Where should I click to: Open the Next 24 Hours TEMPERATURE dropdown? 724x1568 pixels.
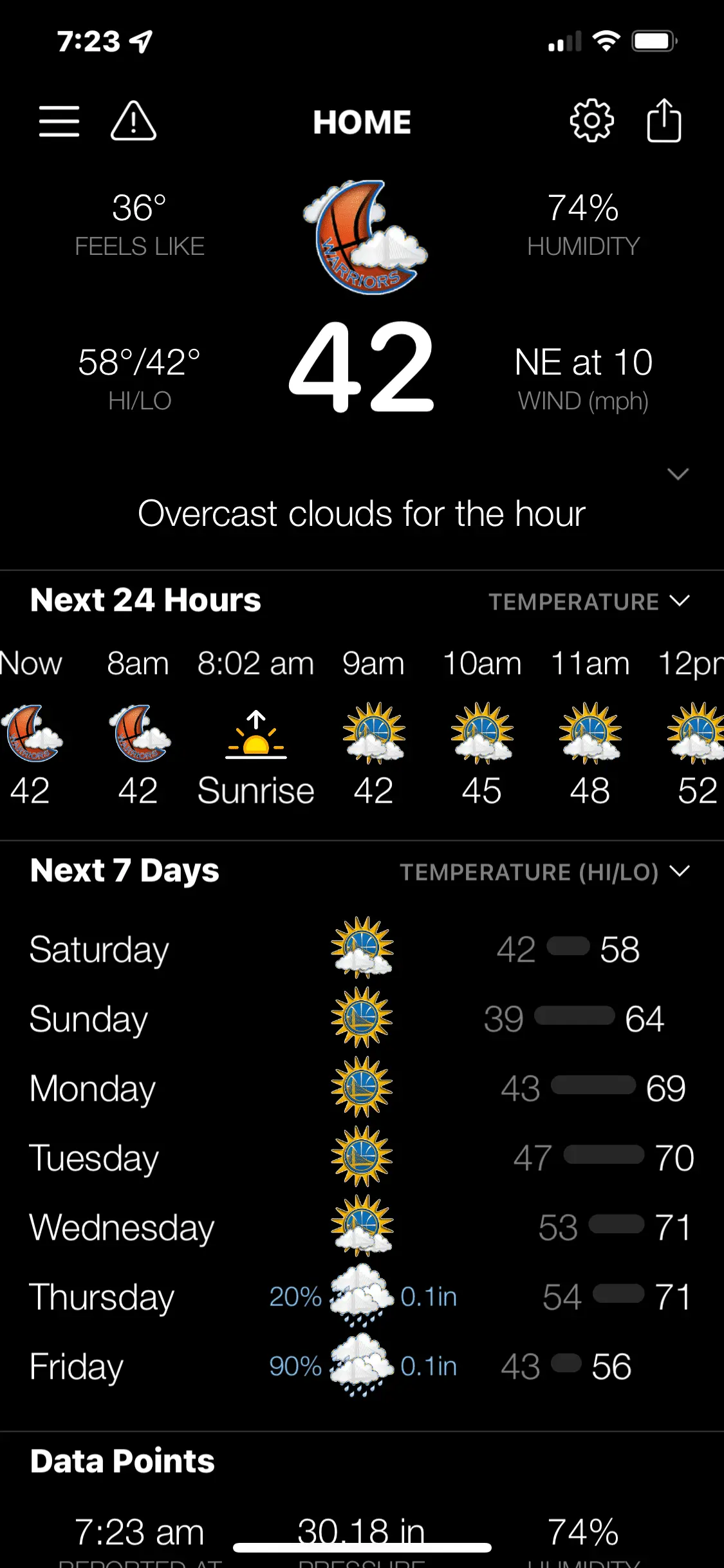point(588,602)
